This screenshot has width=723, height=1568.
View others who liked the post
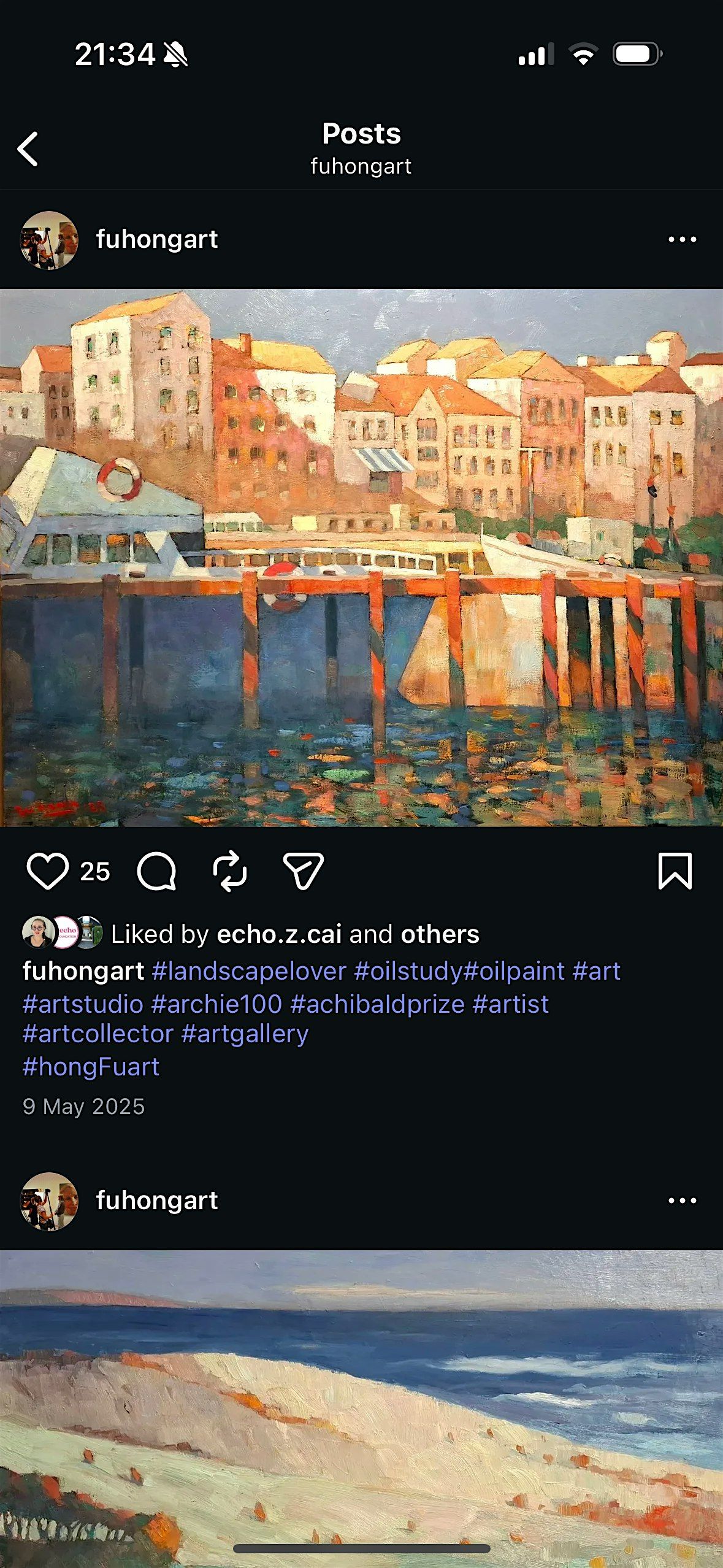pyautogui.click(x=440, y=934)
